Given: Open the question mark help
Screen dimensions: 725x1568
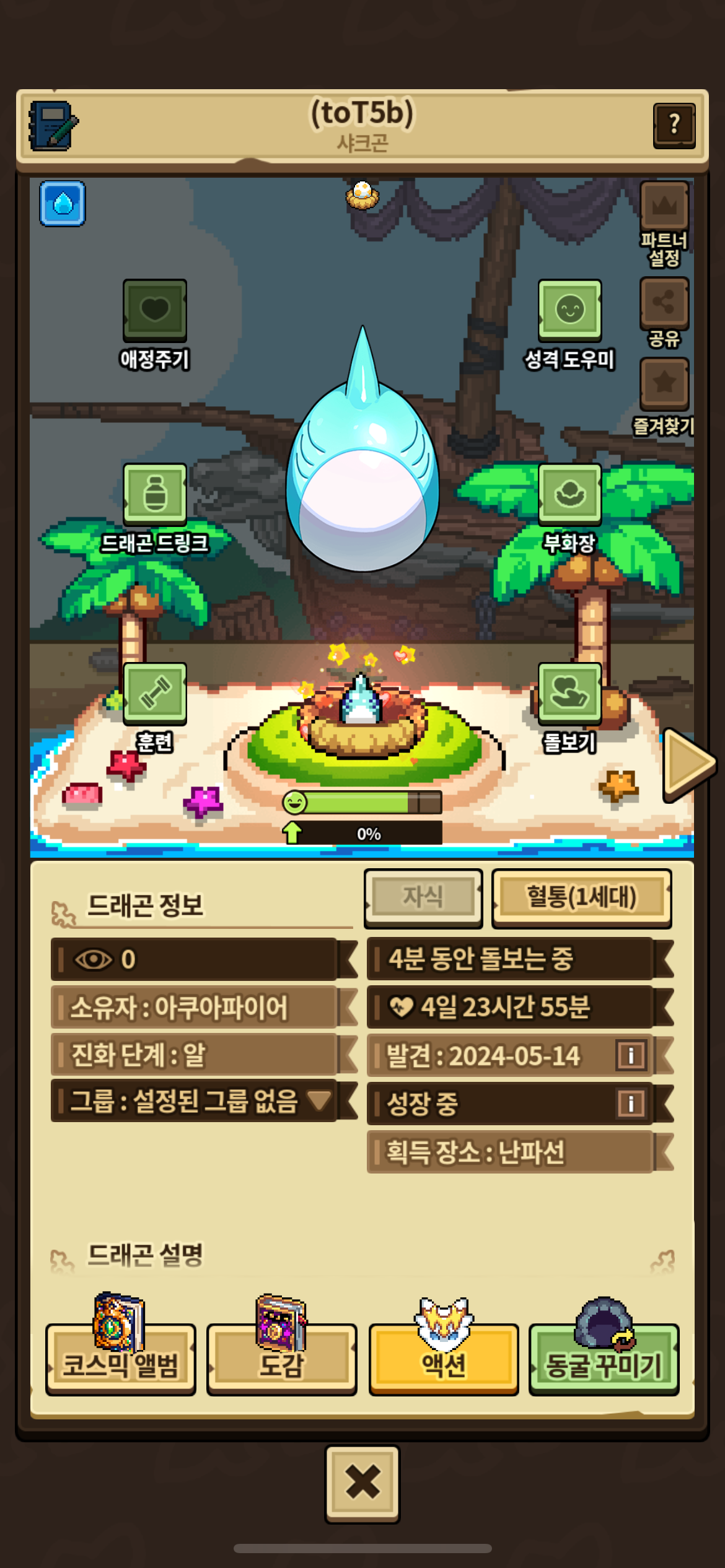Looking at the screenshot, I should (674, 126).
